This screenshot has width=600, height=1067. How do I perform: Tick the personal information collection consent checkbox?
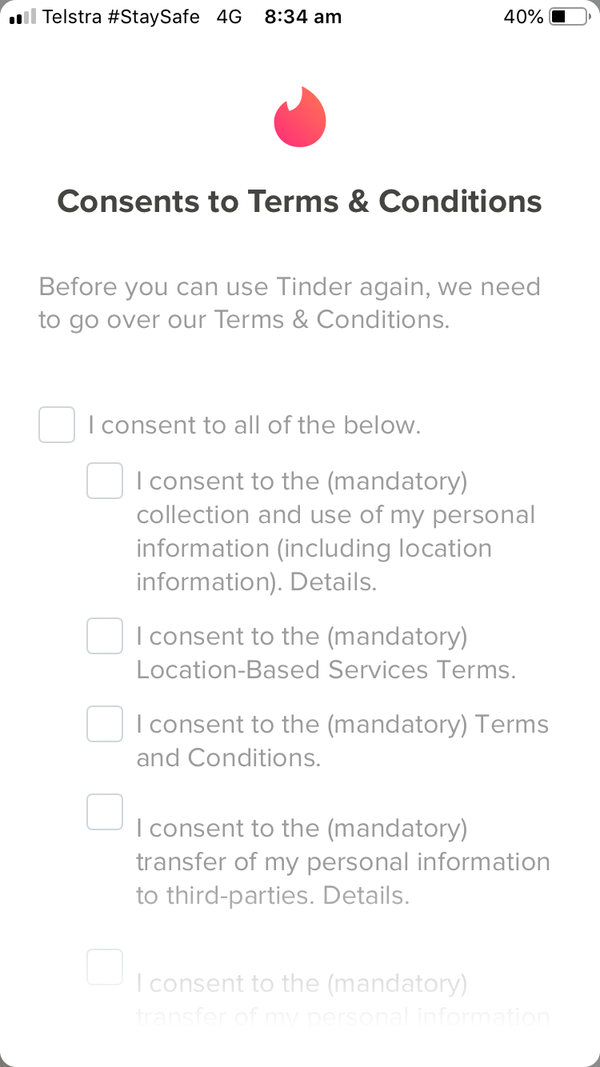click(x=105, y=480)
